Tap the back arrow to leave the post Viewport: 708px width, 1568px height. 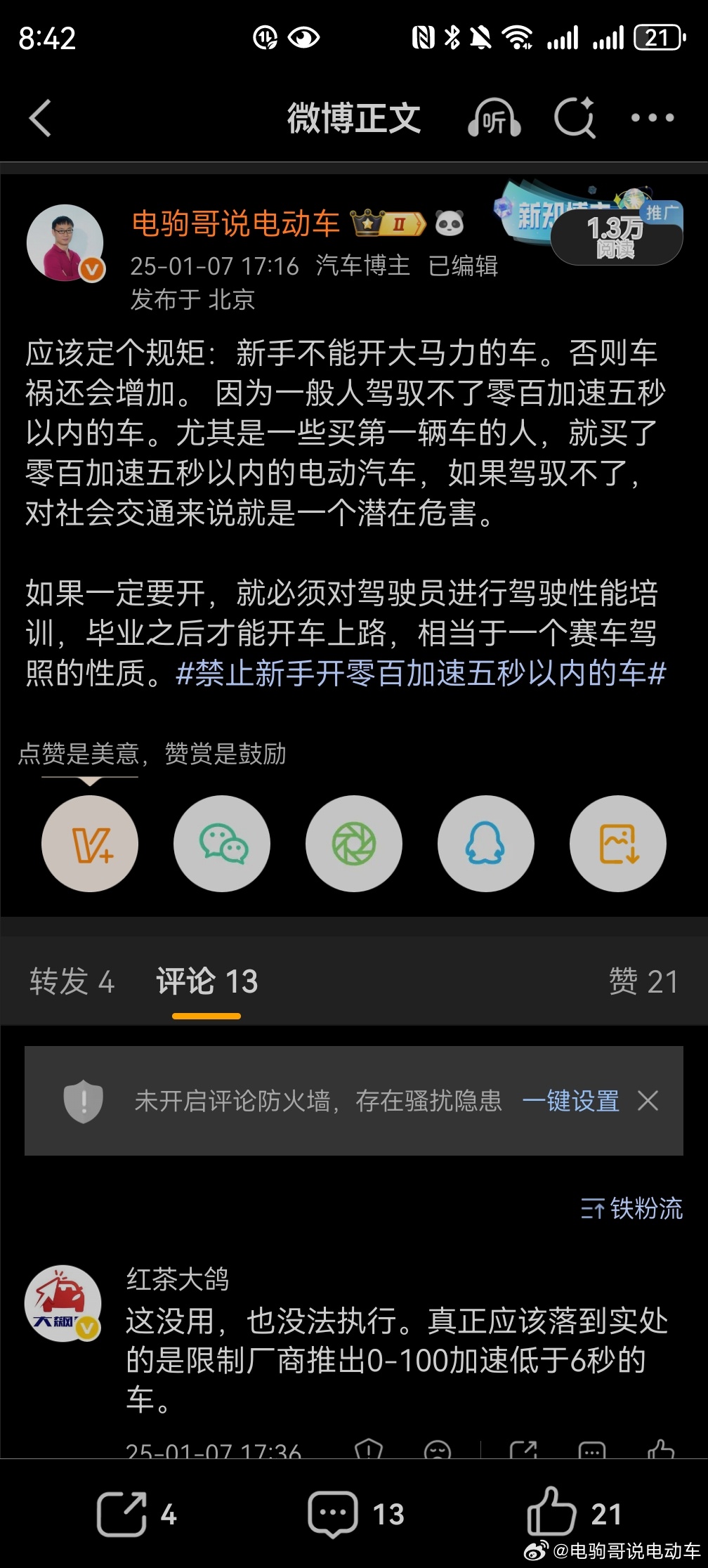(x=40, y=118)
